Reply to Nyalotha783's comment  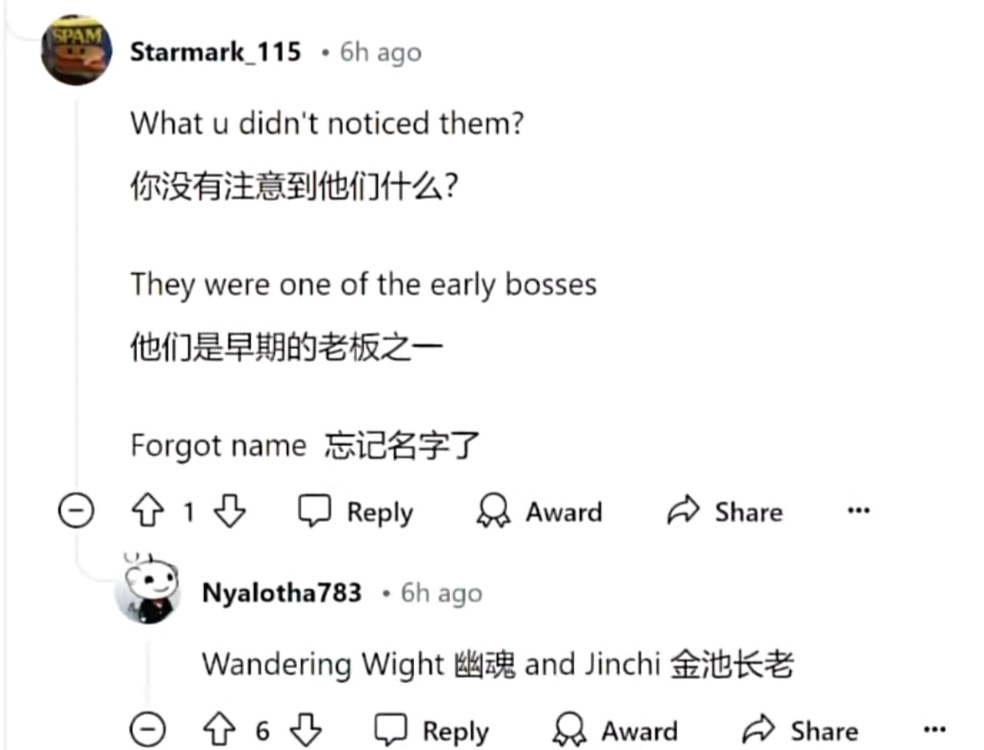[432, 730]
